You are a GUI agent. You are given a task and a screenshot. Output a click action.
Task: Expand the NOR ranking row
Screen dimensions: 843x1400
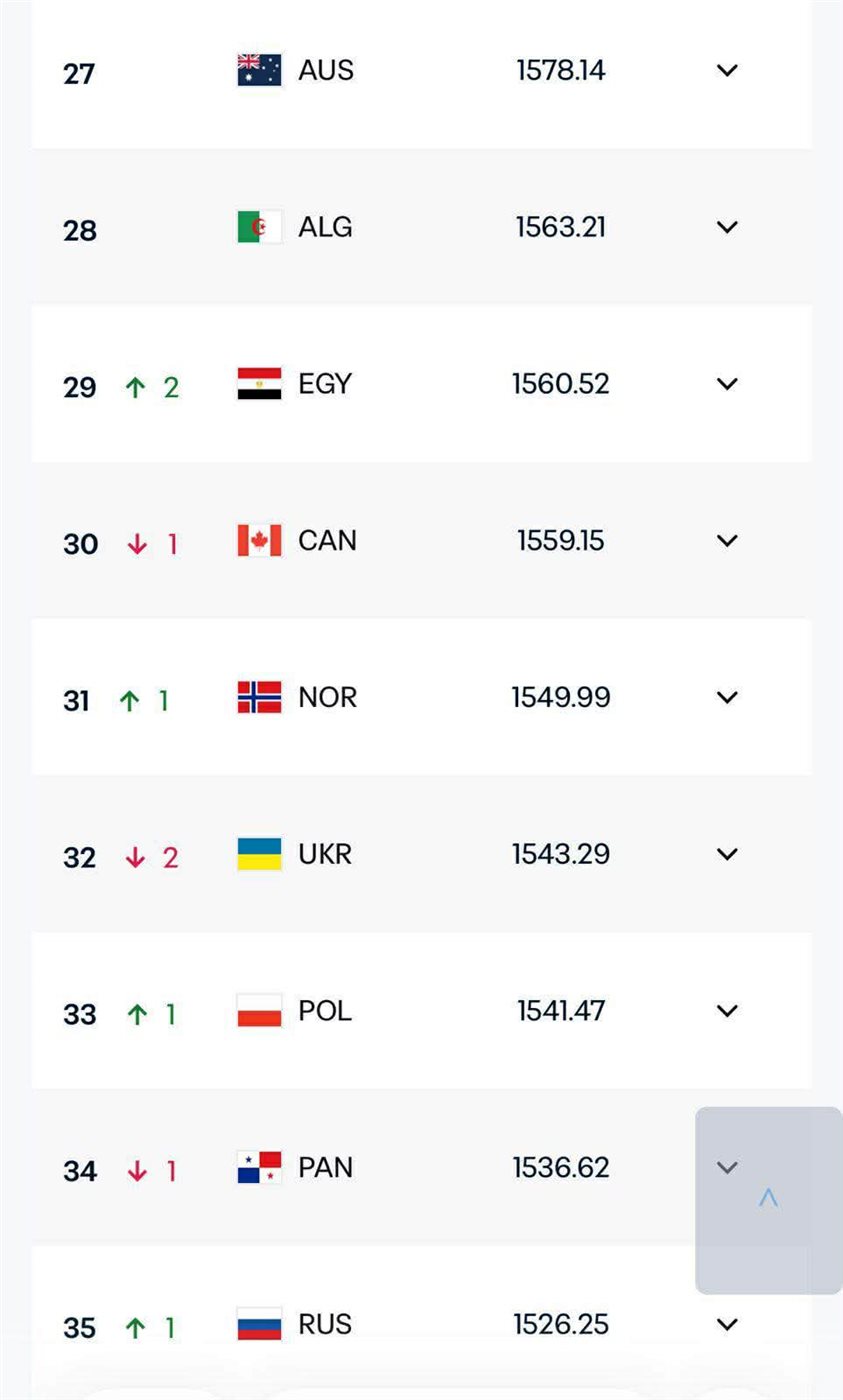[727, 697]
